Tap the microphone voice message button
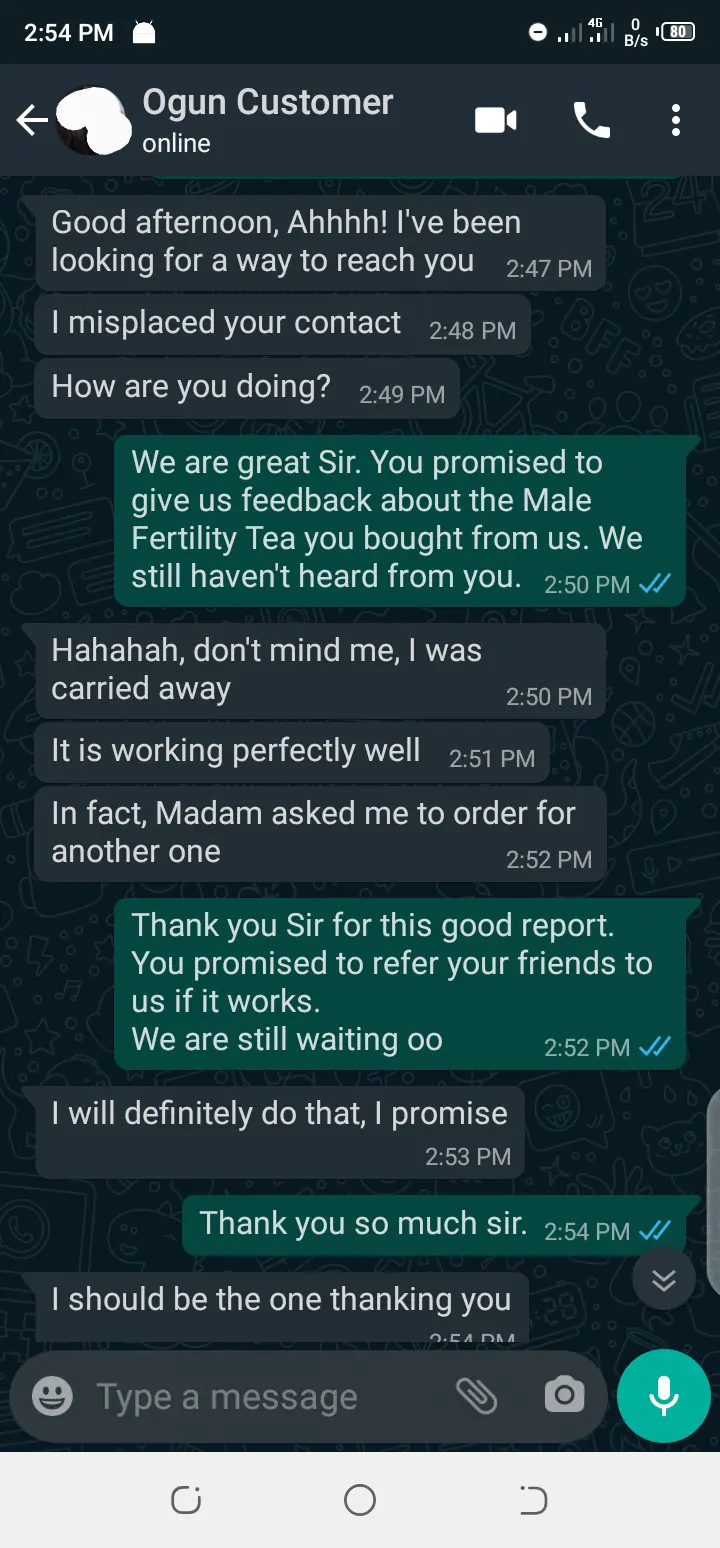Viewport: 720px width, 1548px height. tap(664, 1396)
